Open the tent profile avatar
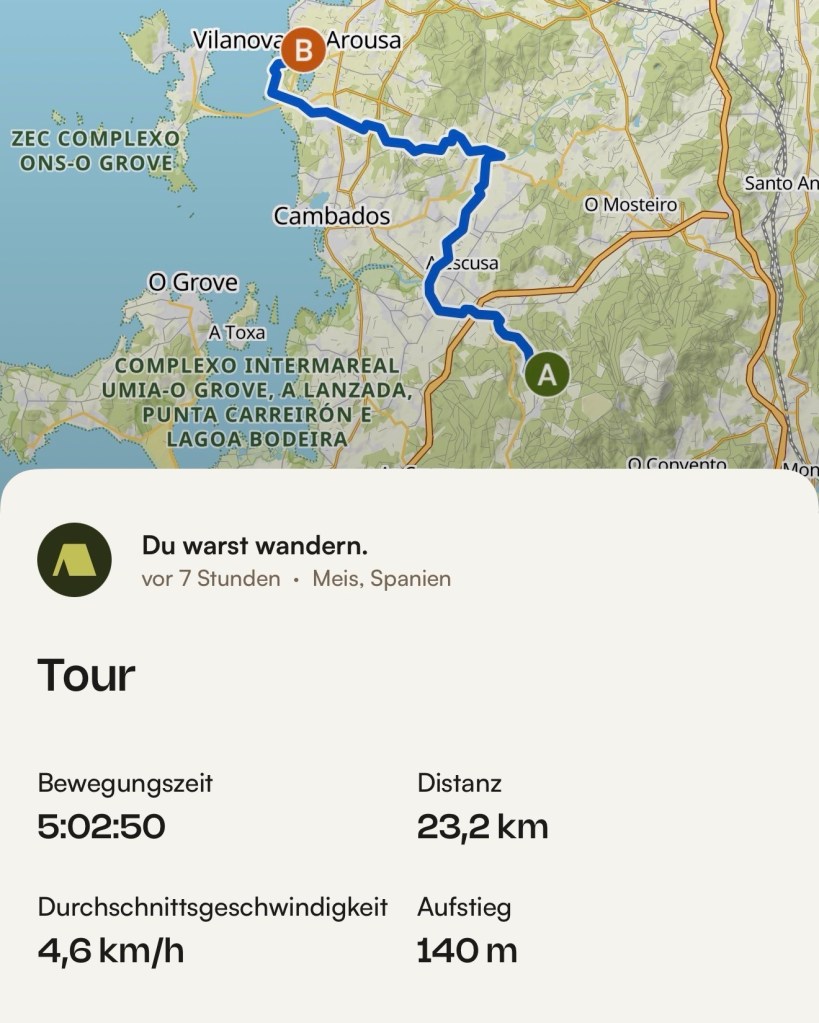819x1023 pixels. coord(74,560)
